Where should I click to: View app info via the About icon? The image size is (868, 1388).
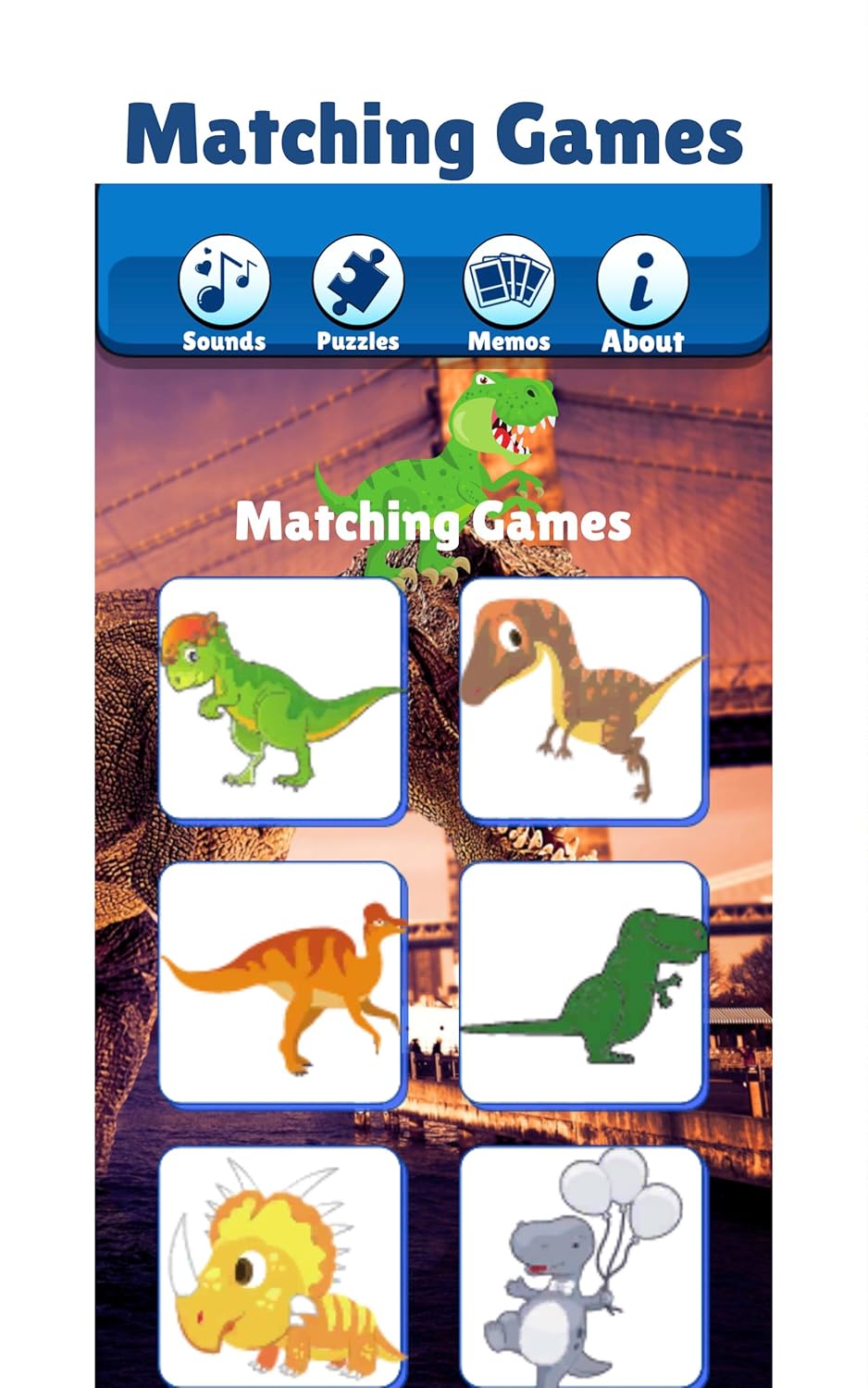(645, 278)
